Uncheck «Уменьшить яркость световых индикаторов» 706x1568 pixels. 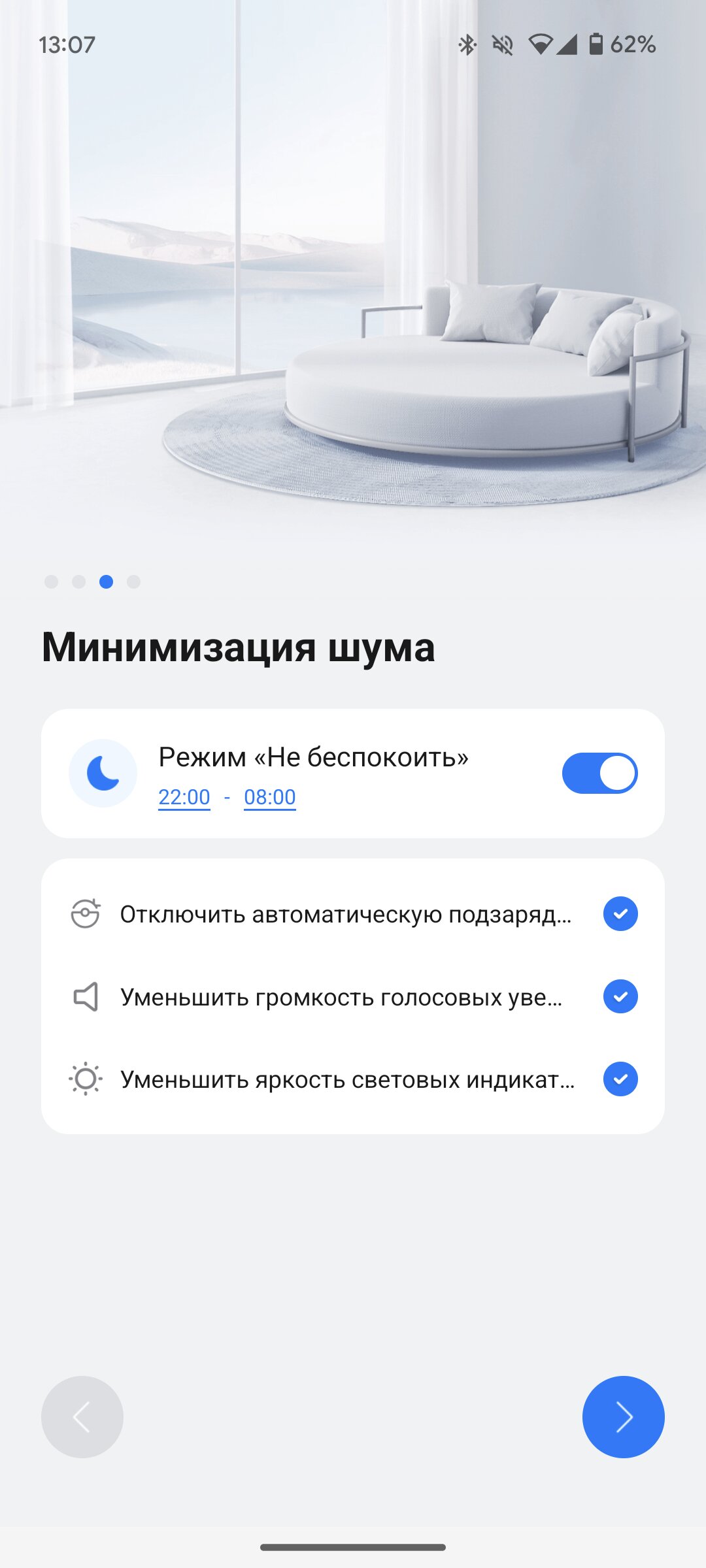pos(620,1079)
